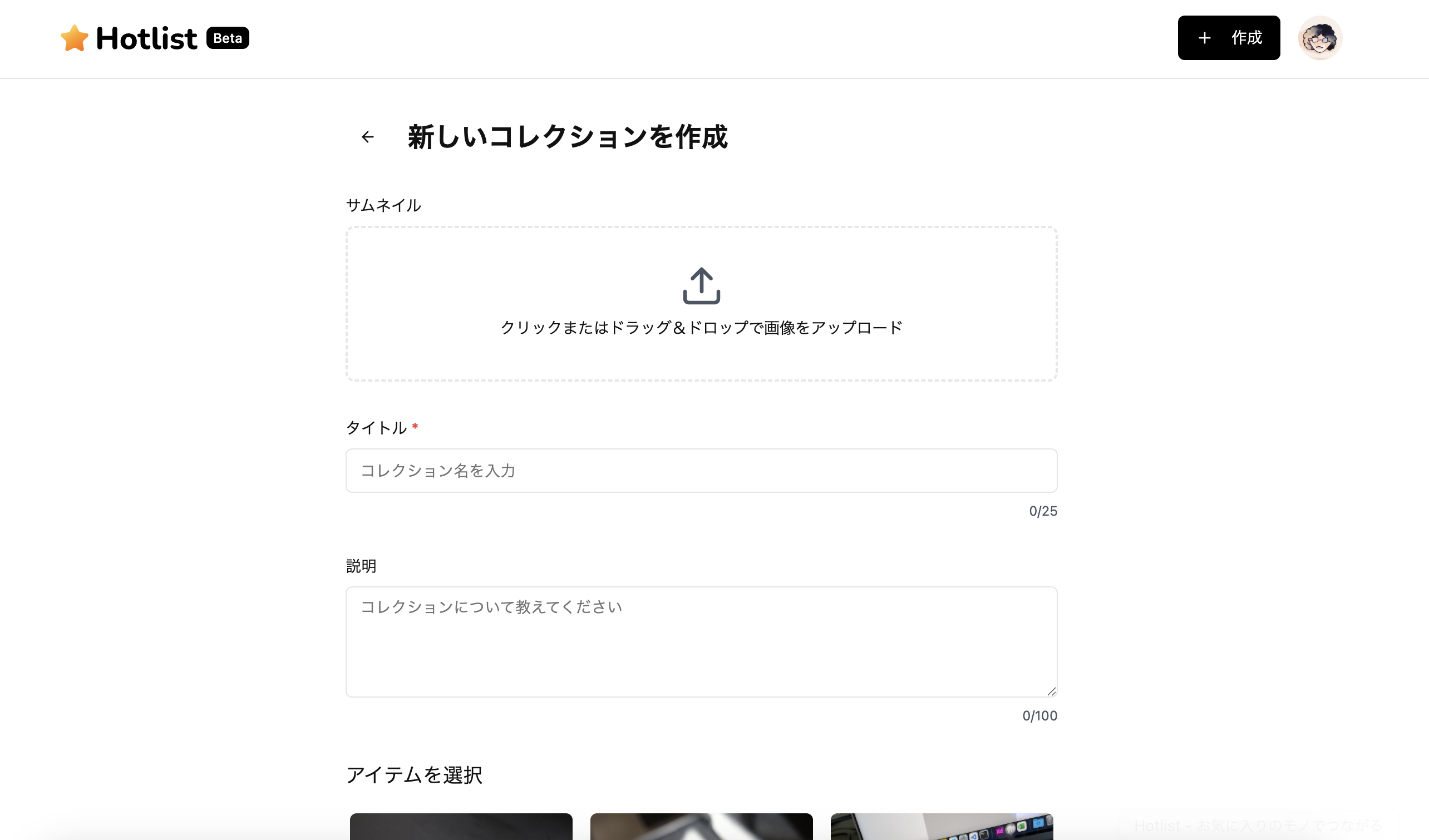The height and width of the screenshot is (840, 1429).
Task: Go back using the arrow beside the title
Action: pyautogui.click(x=367, y=137)
